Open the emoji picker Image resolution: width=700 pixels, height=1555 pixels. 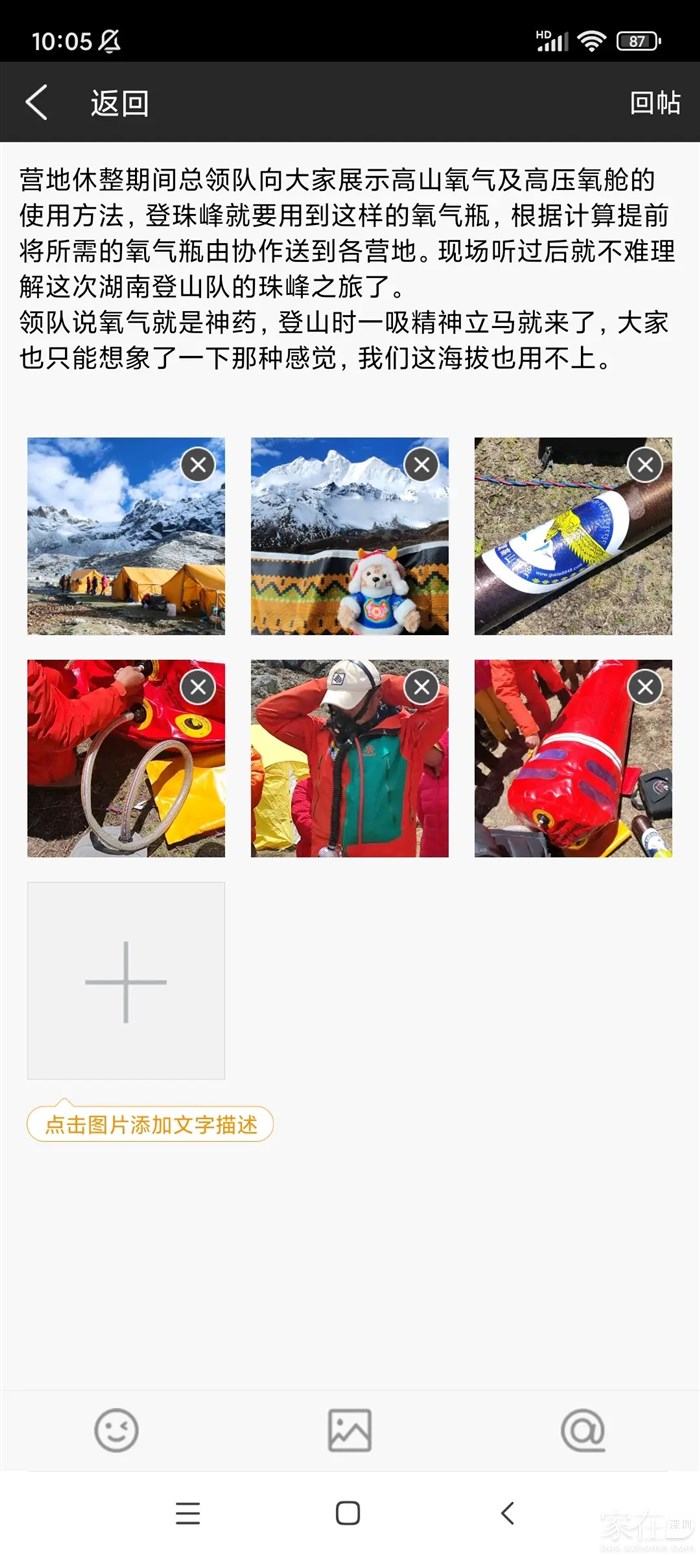pyautogui.click(x=116, y=1430)
